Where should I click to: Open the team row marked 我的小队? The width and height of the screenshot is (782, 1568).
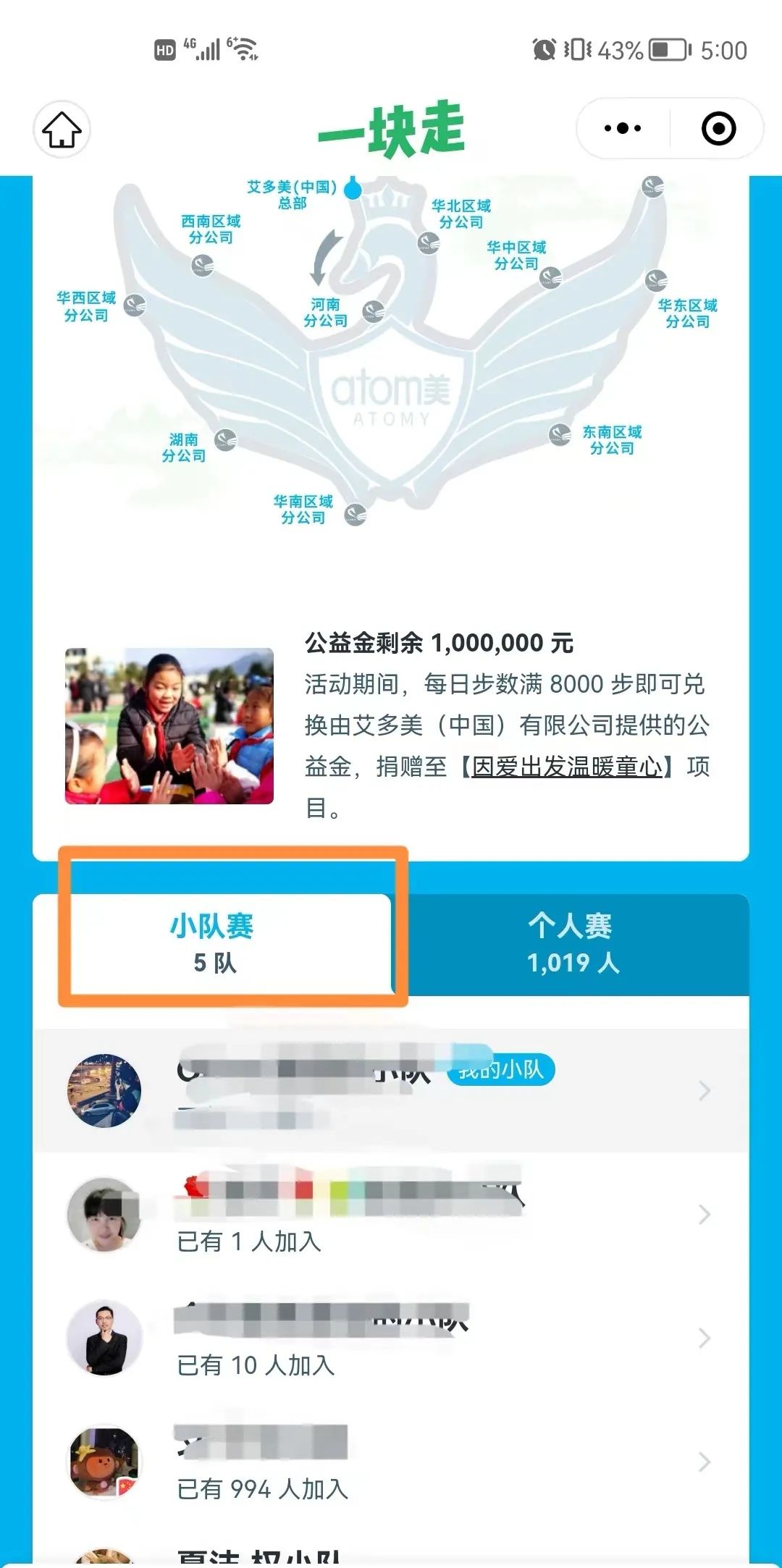[391, 1090]
